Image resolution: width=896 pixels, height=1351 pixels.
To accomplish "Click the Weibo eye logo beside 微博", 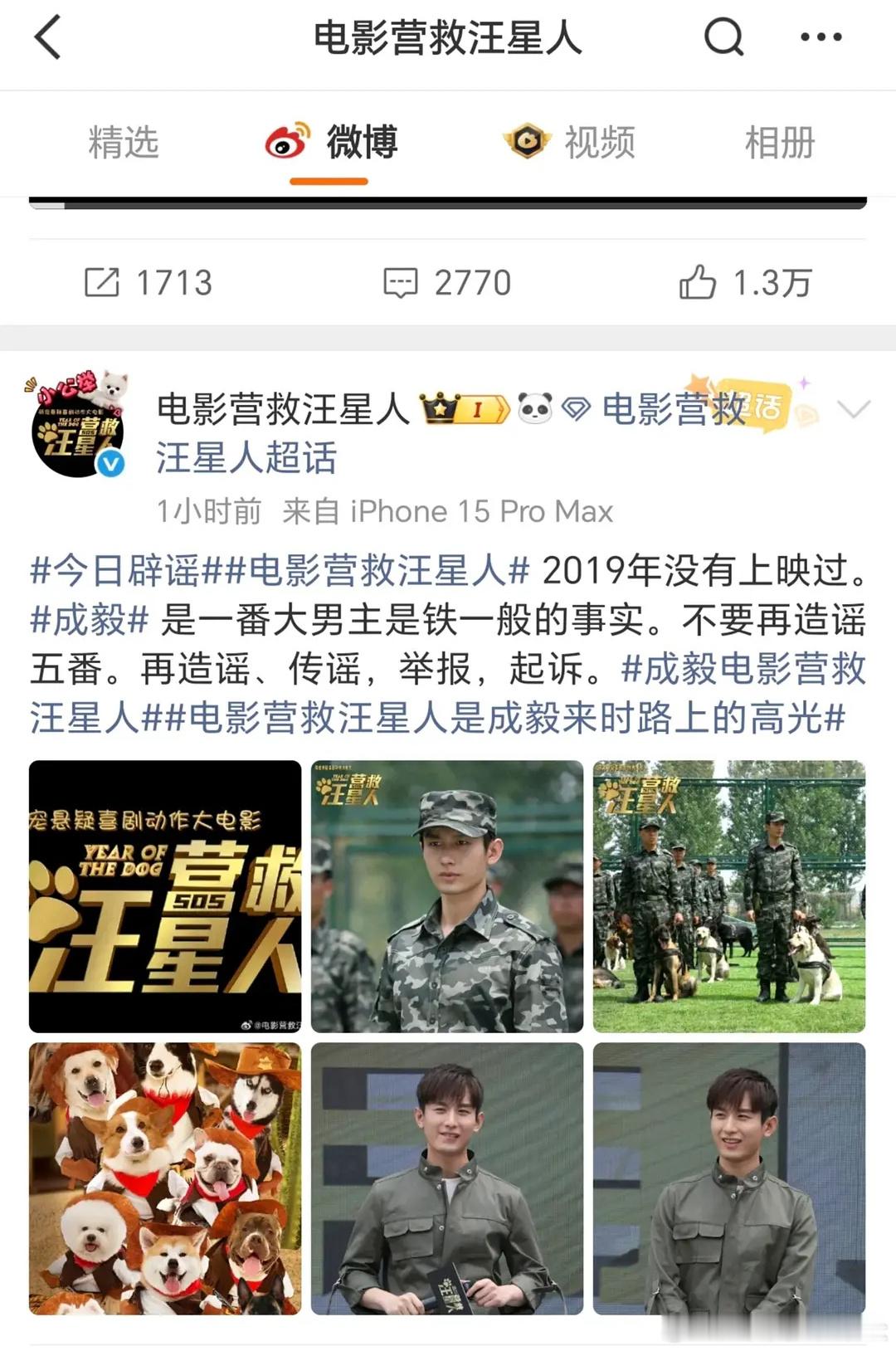I will click(286, 140).
